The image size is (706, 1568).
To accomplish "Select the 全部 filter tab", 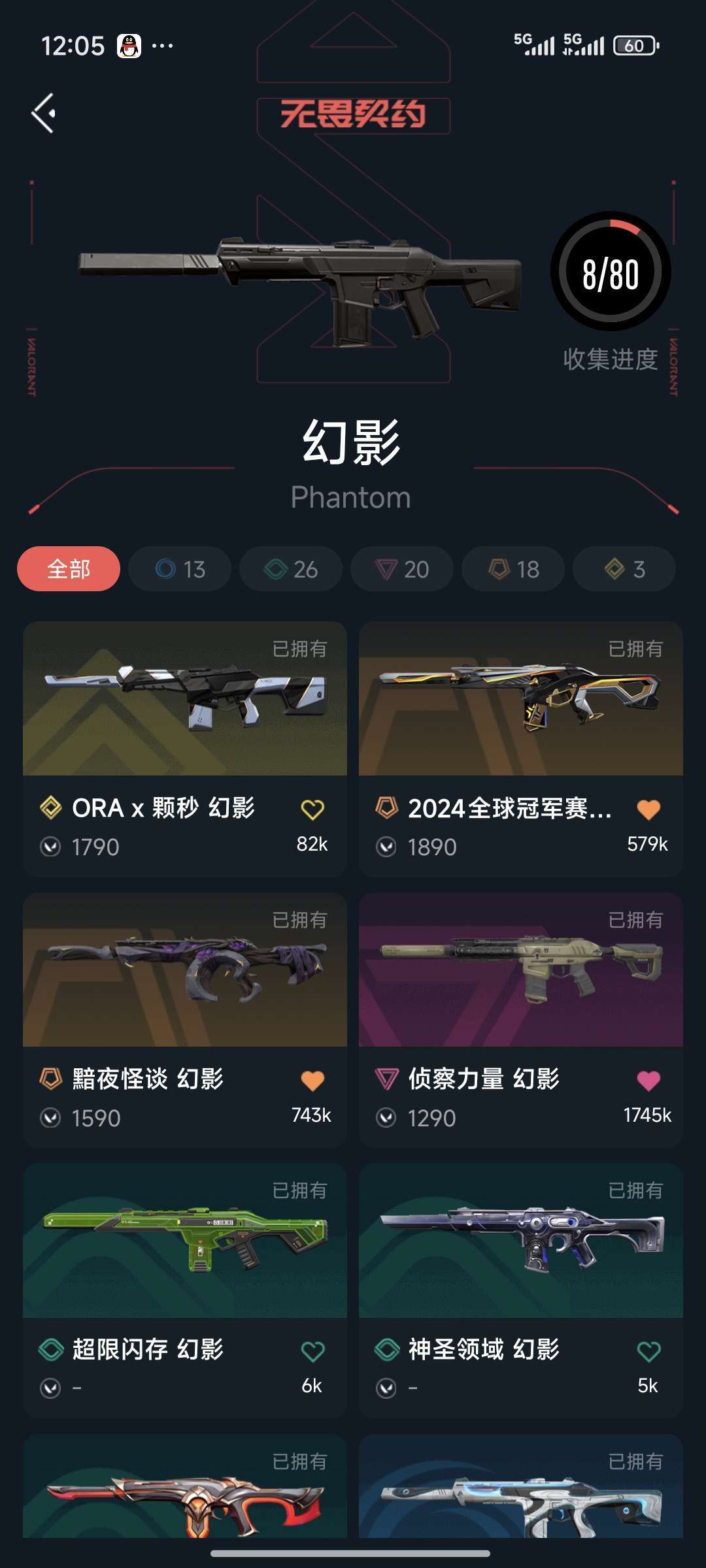I will tap(68, 569).
